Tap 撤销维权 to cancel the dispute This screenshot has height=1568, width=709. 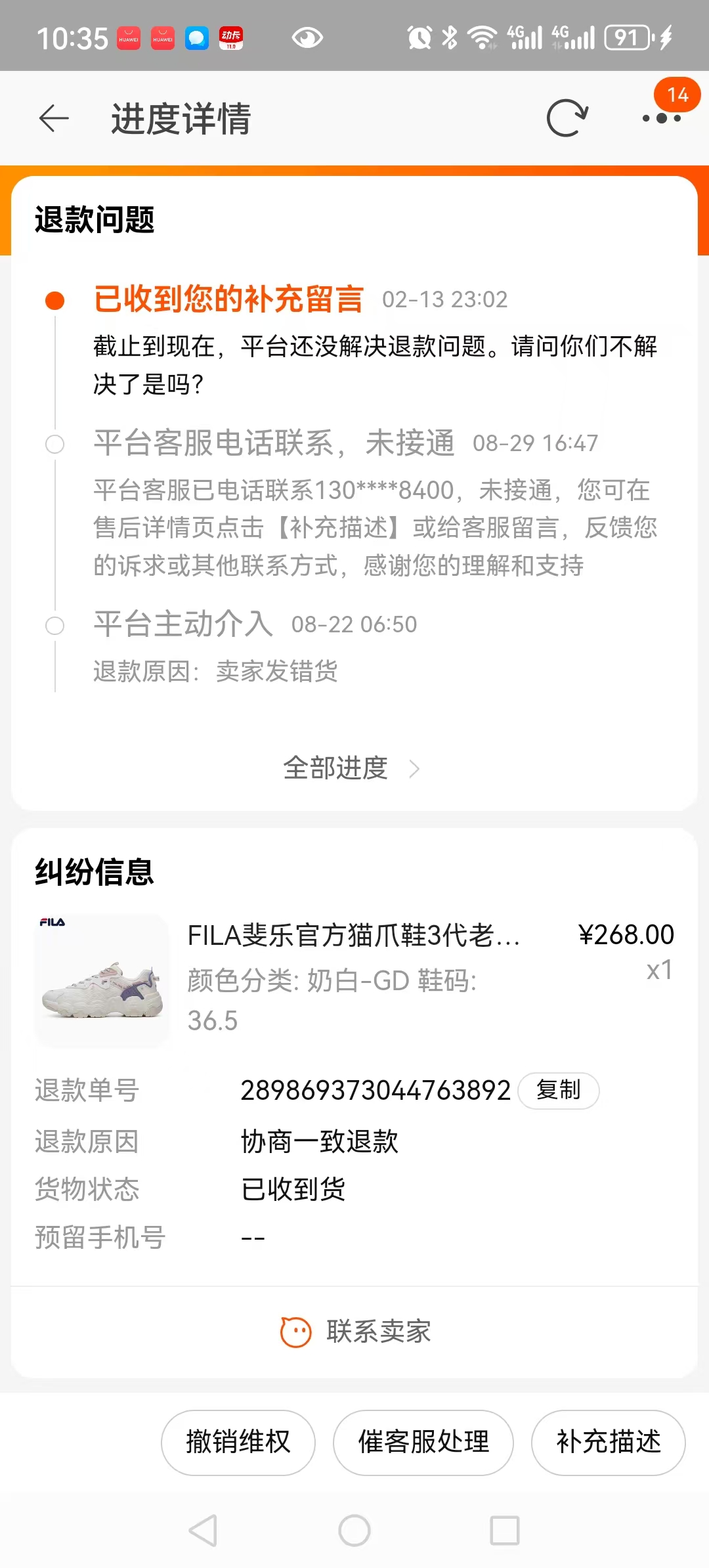238,1443
